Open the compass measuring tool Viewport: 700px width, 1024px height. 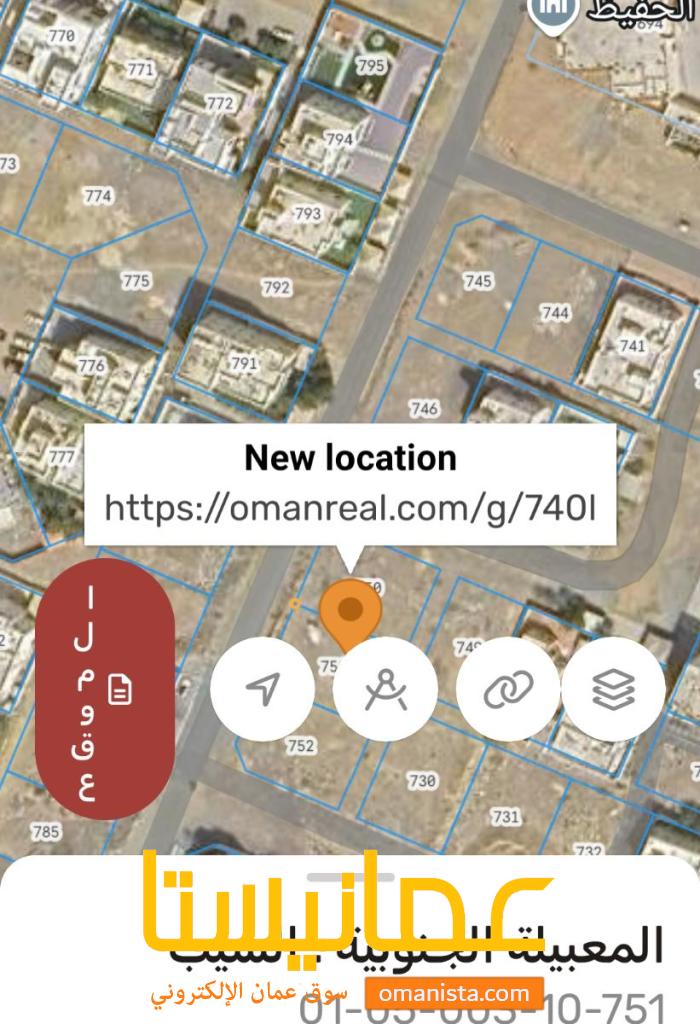click(x=385, y=689)
